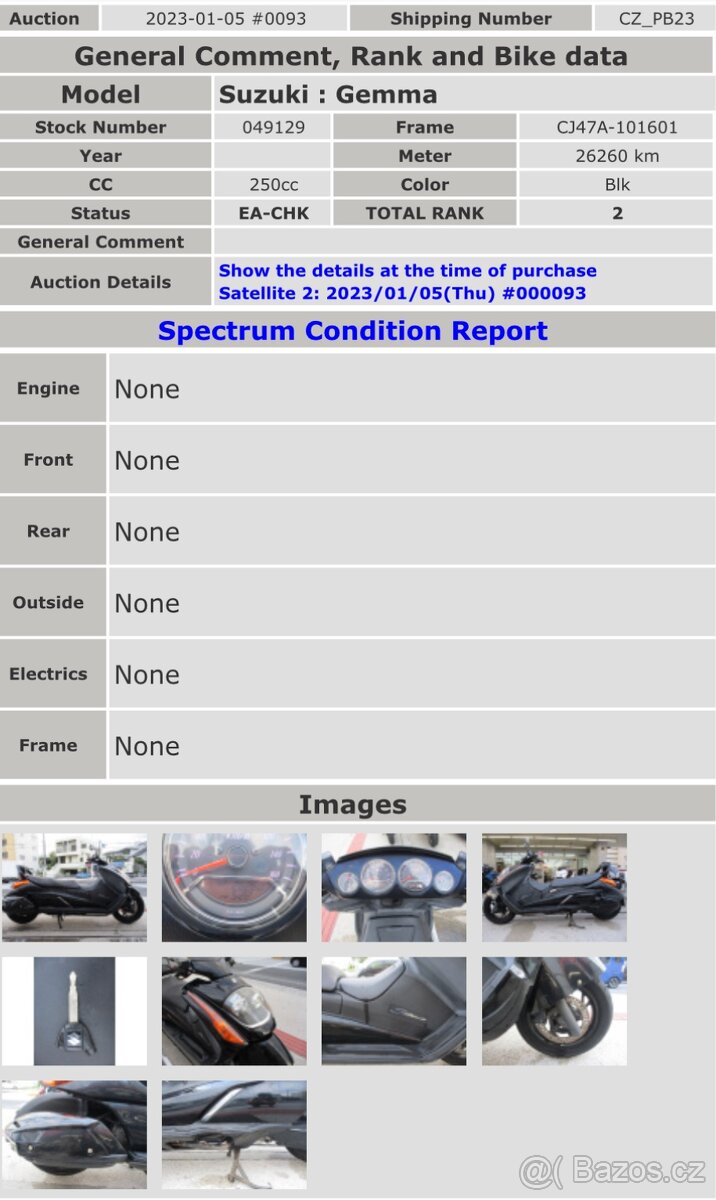Open the front wheel image

point(554,1011)
